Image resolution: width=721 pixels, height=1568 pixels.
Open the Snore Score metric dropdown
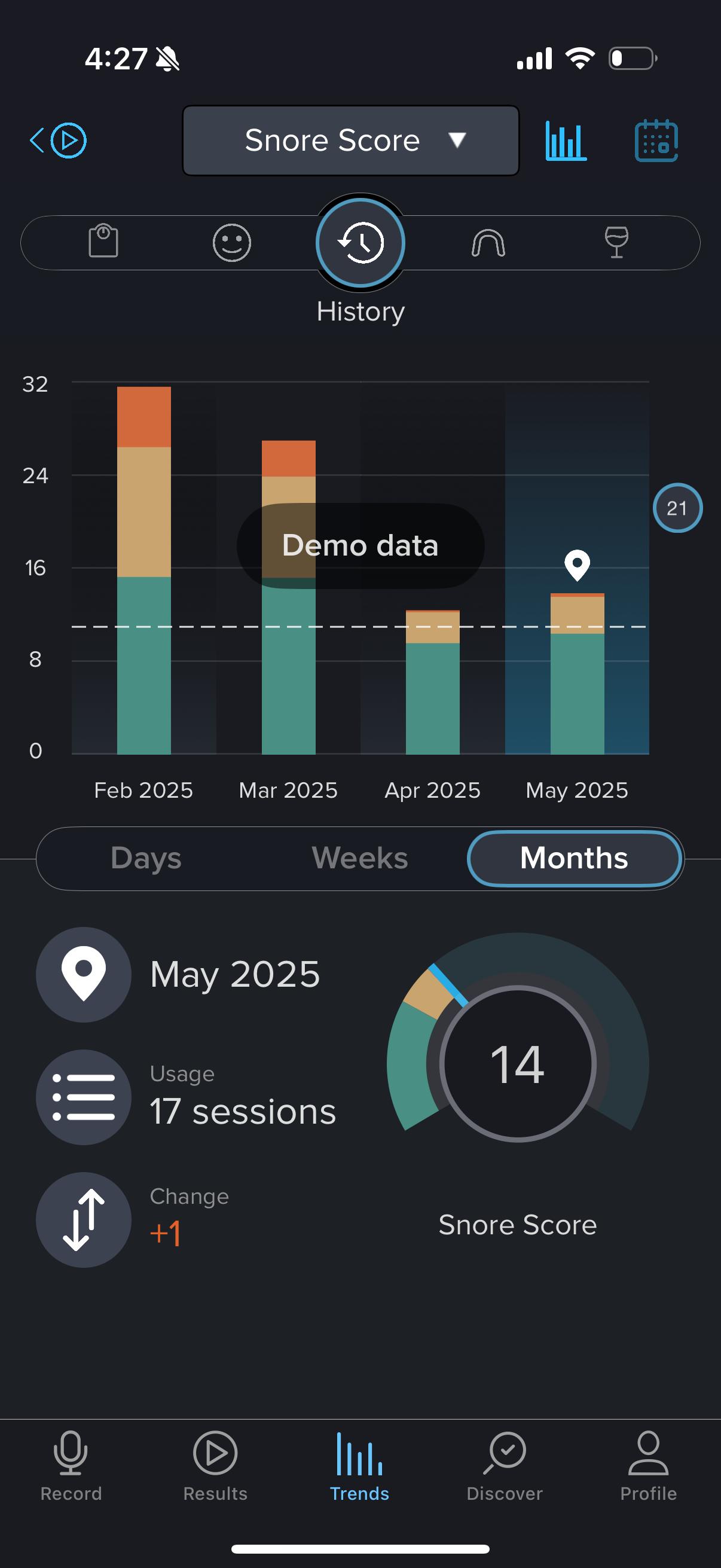click(350, 141)
